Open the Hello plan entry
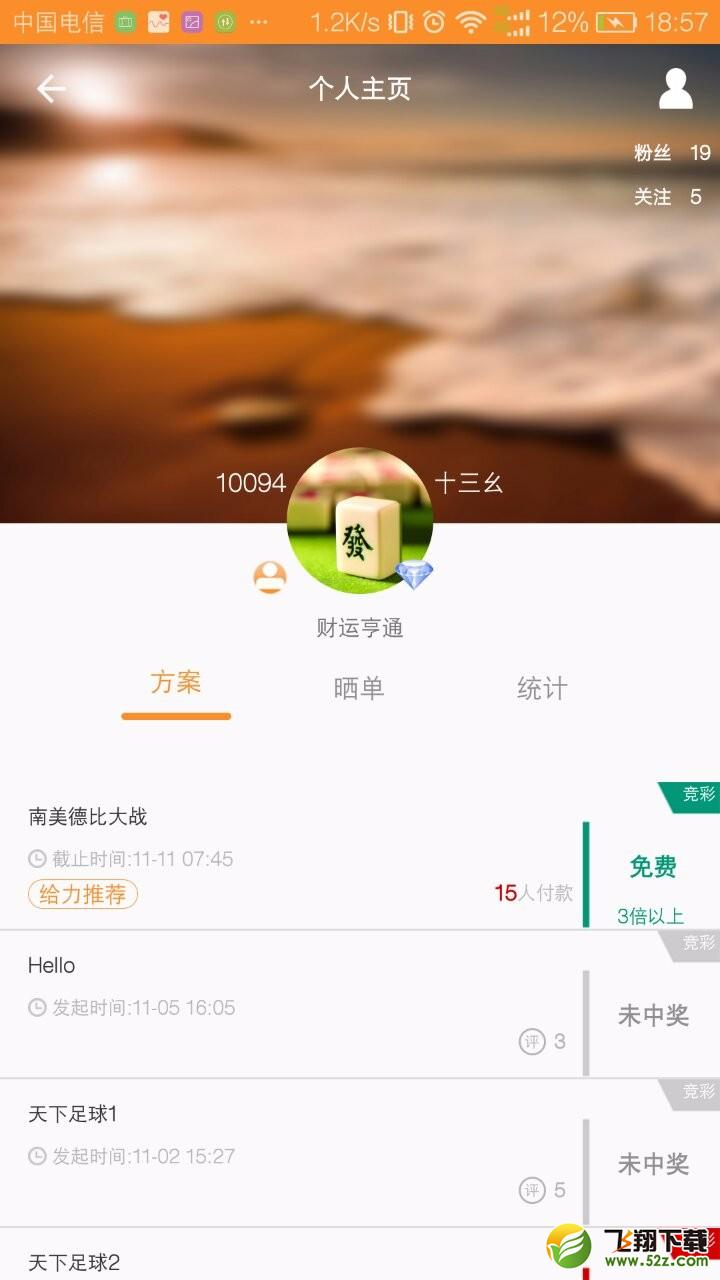This screenshot has width=720, height=1280. (x=52, y=966)
